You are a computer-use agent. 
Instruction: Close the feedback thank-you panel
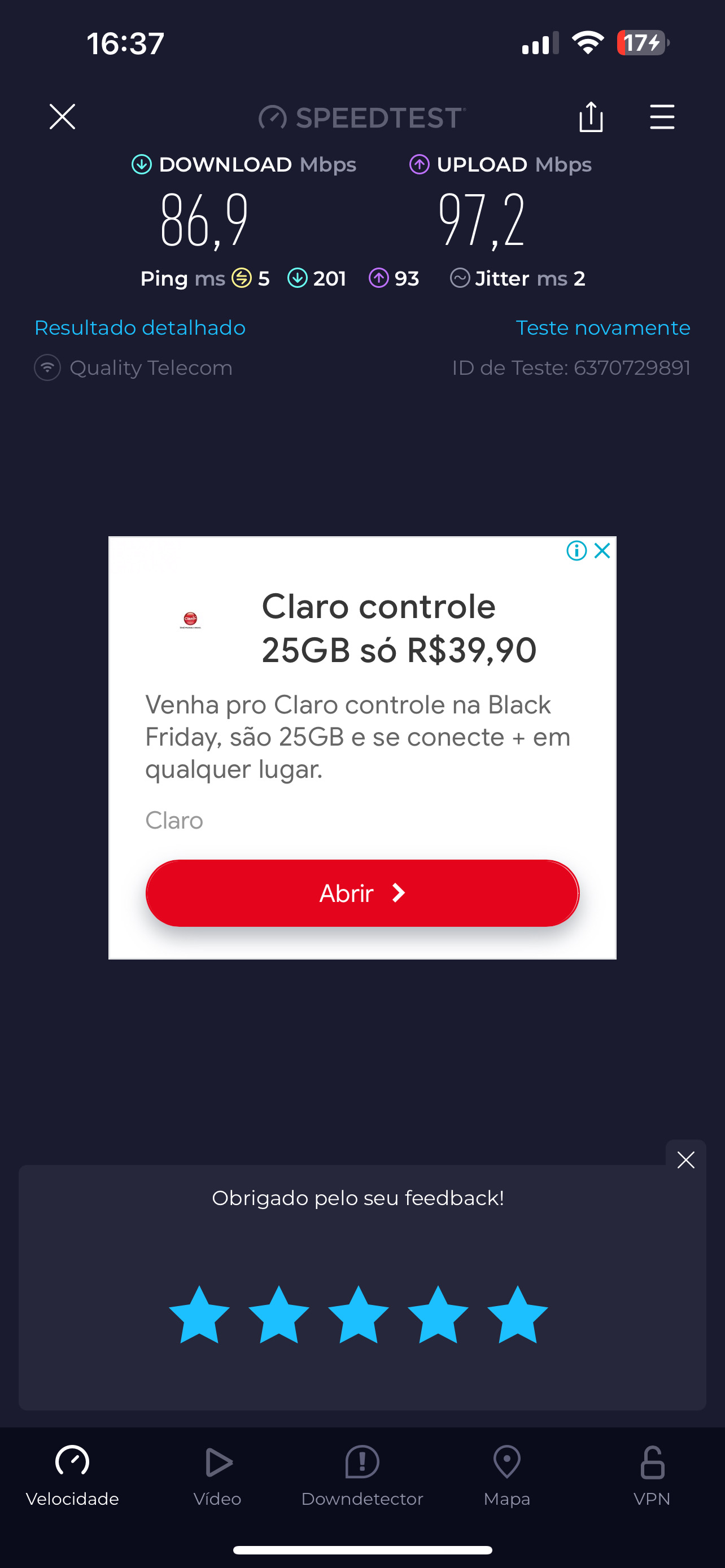pyautogui.click(x=685, y=1159)
